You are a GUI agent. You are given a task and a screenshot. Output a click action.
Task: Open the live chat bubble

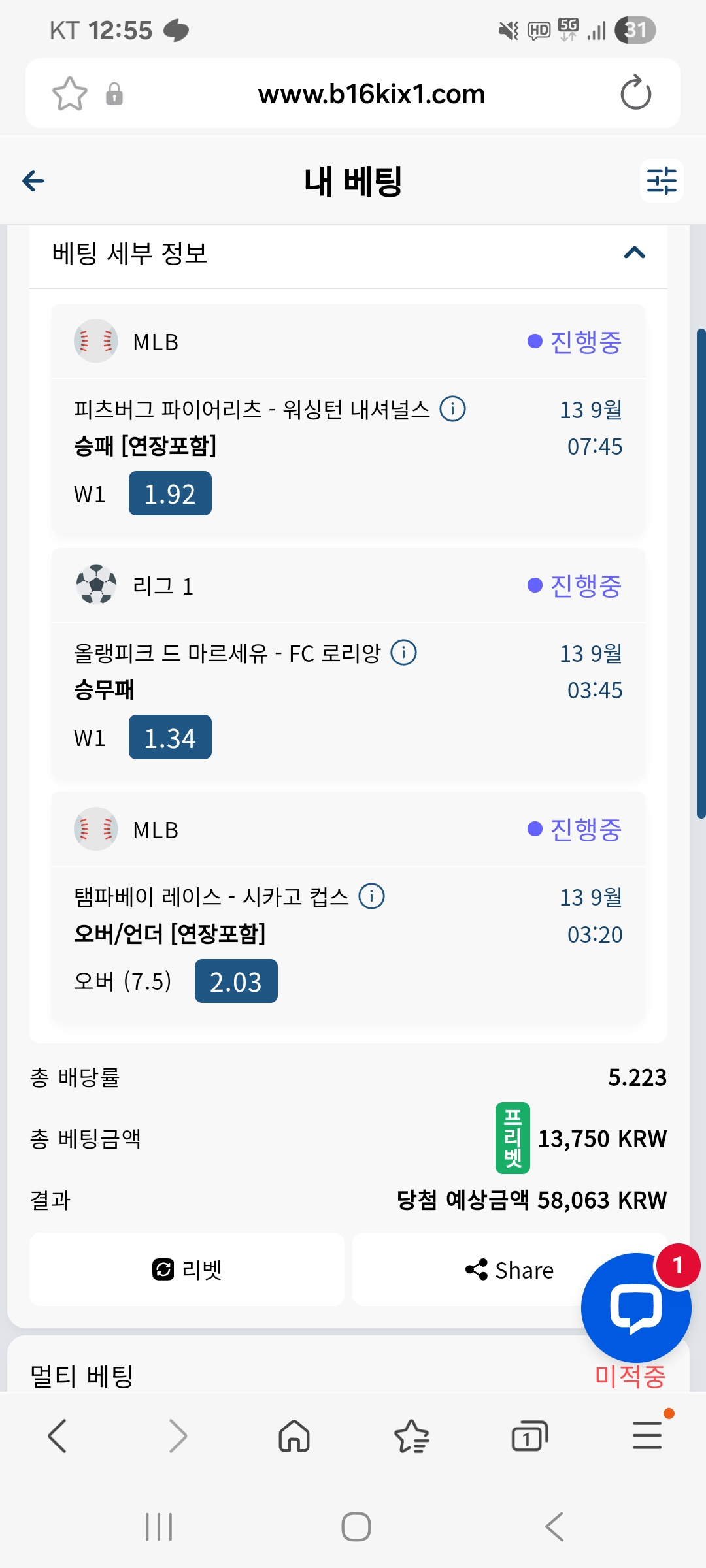coord(636,1308)
